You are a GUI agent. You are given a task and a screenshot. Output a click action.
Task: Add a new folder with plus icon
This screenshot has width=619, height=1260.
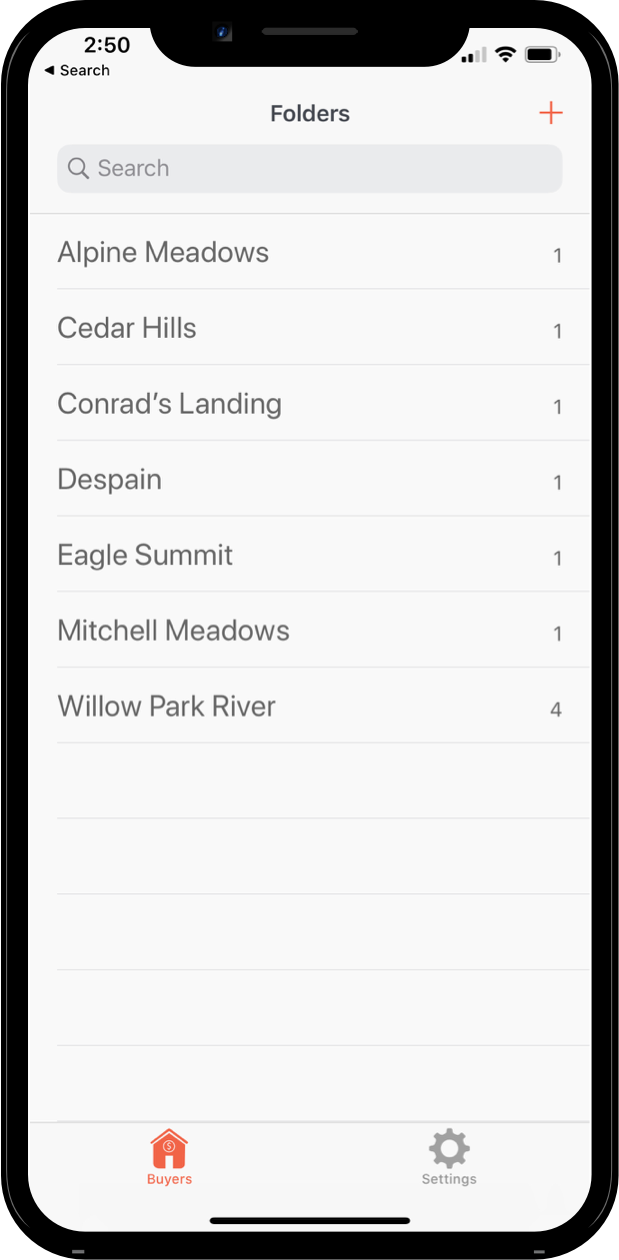click(551, 113)
